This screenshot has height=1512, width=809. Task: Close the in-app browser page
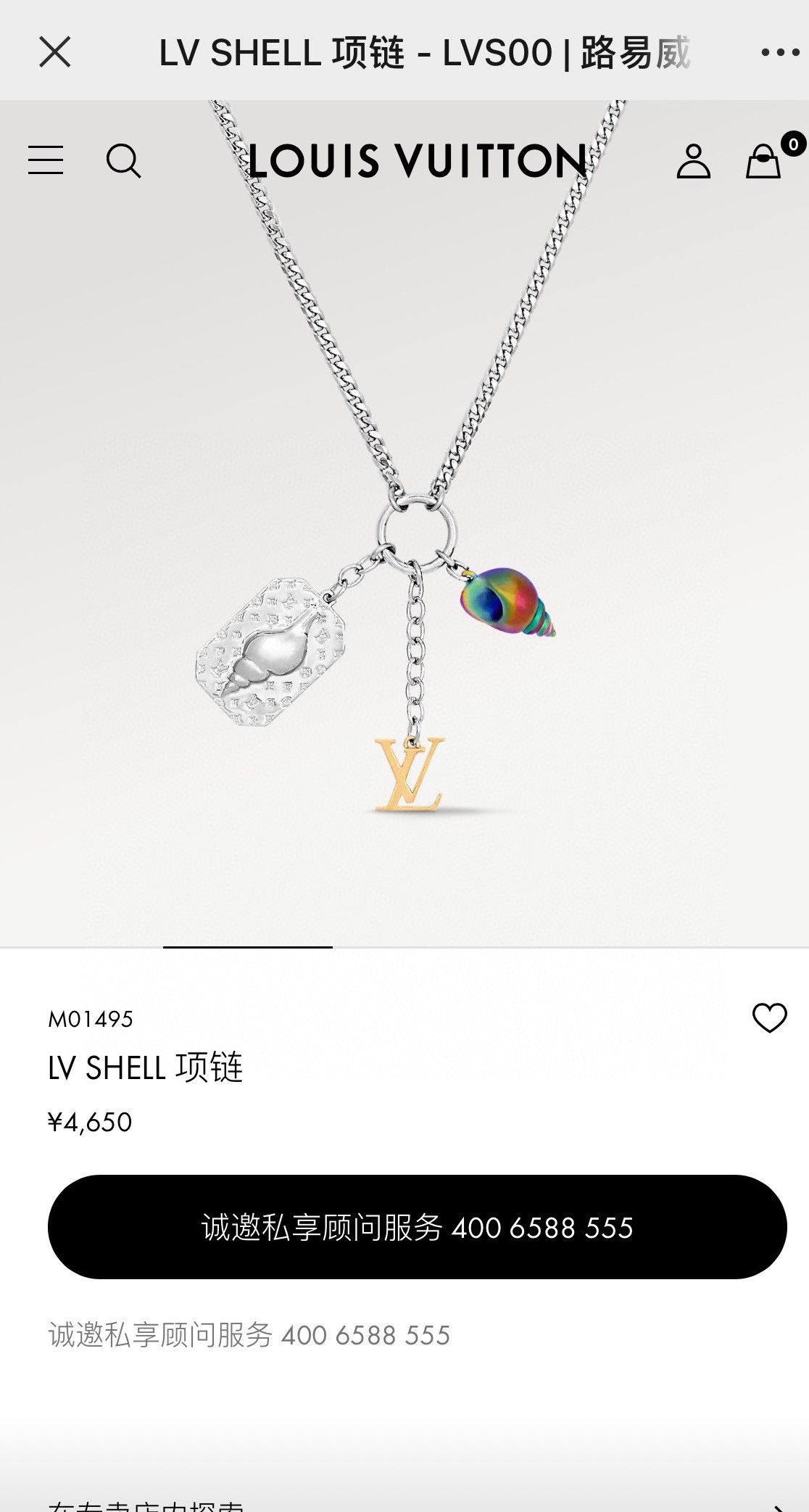[55, 52]
